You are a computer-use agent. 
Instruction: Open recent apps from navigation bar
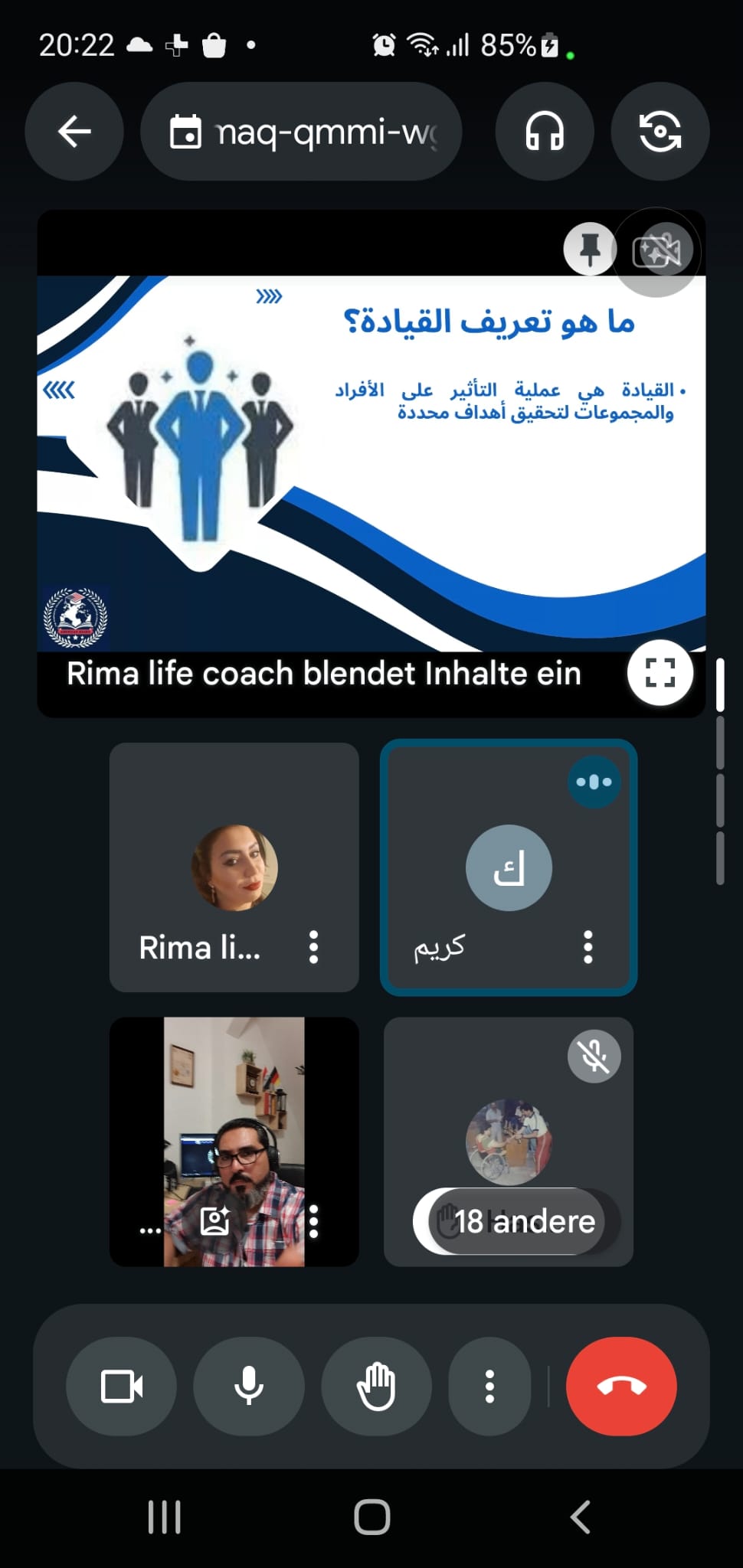164,1517
